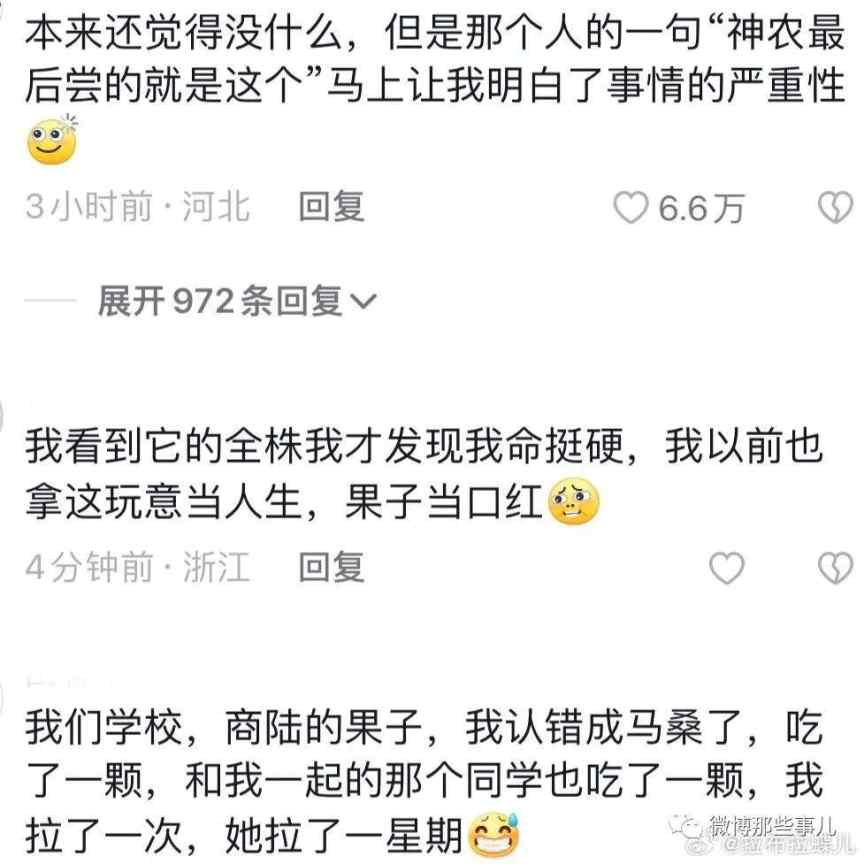Viewport: 864px width, 864px height.
Task: Like the 浙江 comment posted 4分钟前
Action: pos(727,567)
